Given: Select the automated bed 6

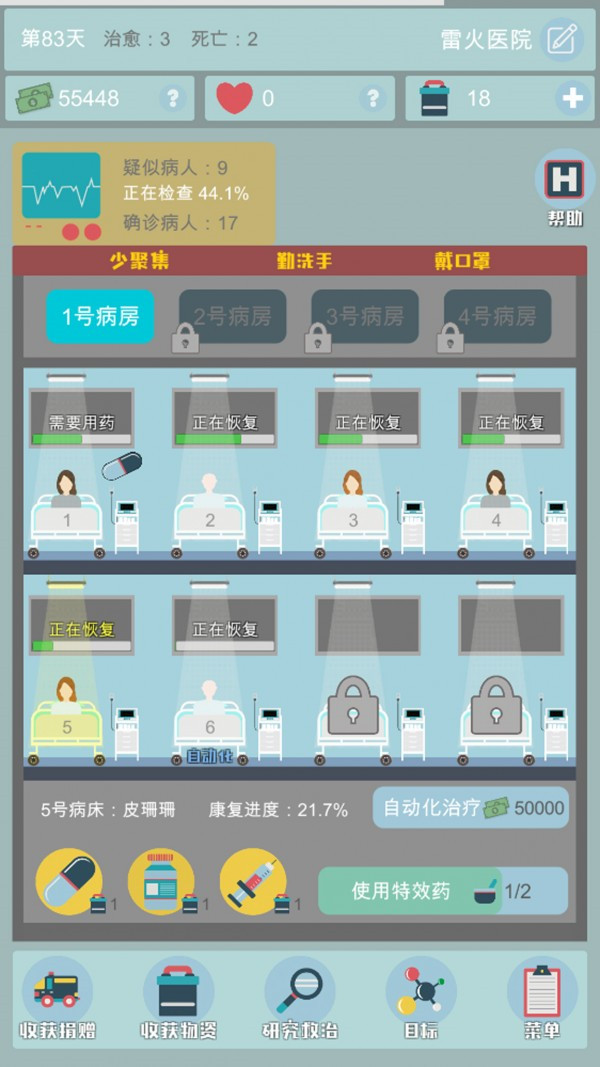Looking at the screenshot, I should [210, 717].
